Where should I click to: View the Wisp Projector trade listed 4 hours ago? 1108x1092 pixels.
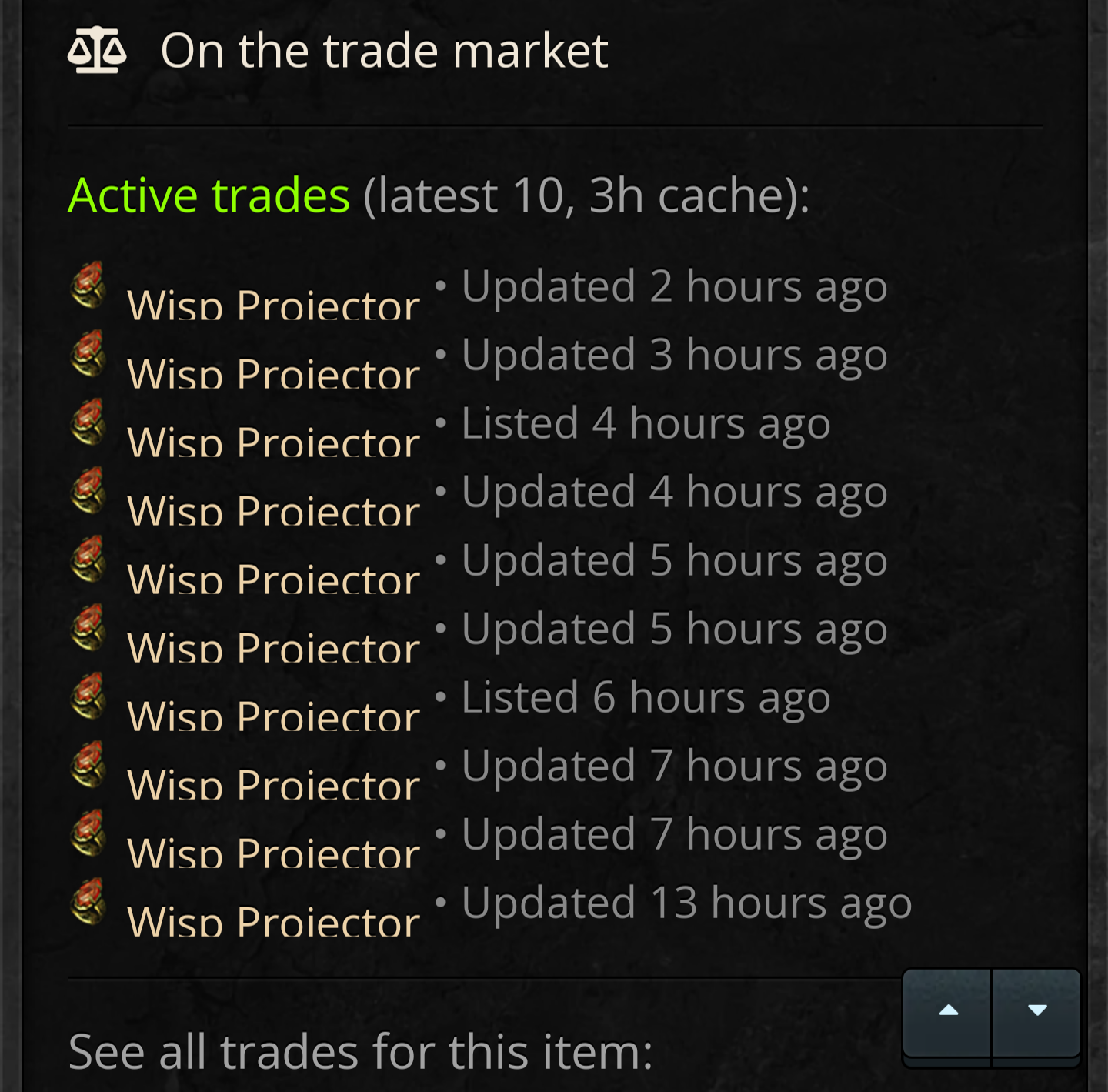[273, 442]
